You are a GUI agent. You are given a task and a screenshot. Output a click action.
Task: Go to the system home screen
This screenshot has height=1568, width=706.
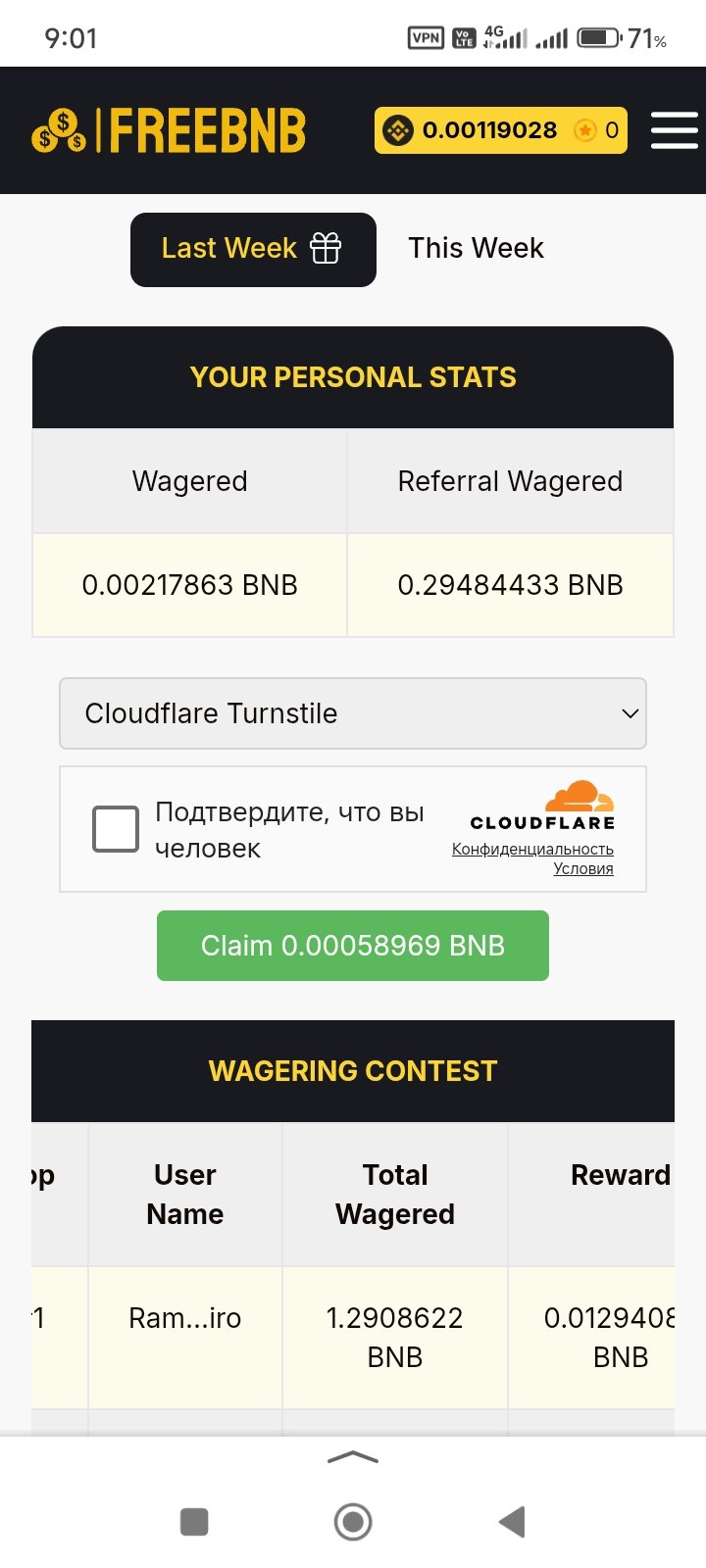pos(353,1522)
